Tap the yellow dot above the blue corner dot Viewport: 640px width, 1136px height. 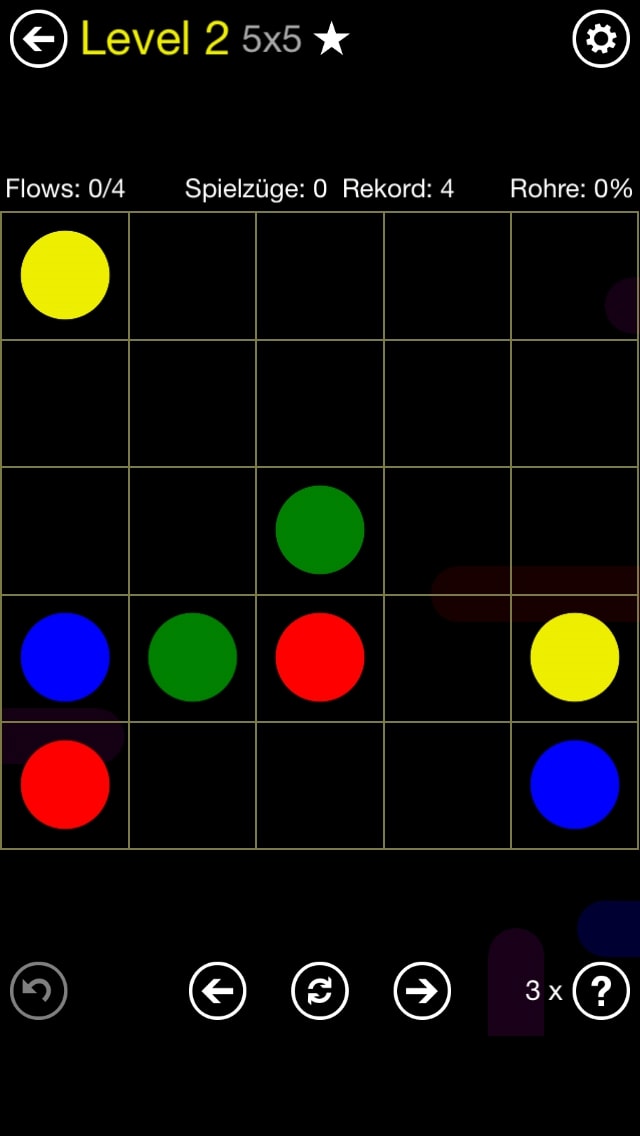[575, 657]
